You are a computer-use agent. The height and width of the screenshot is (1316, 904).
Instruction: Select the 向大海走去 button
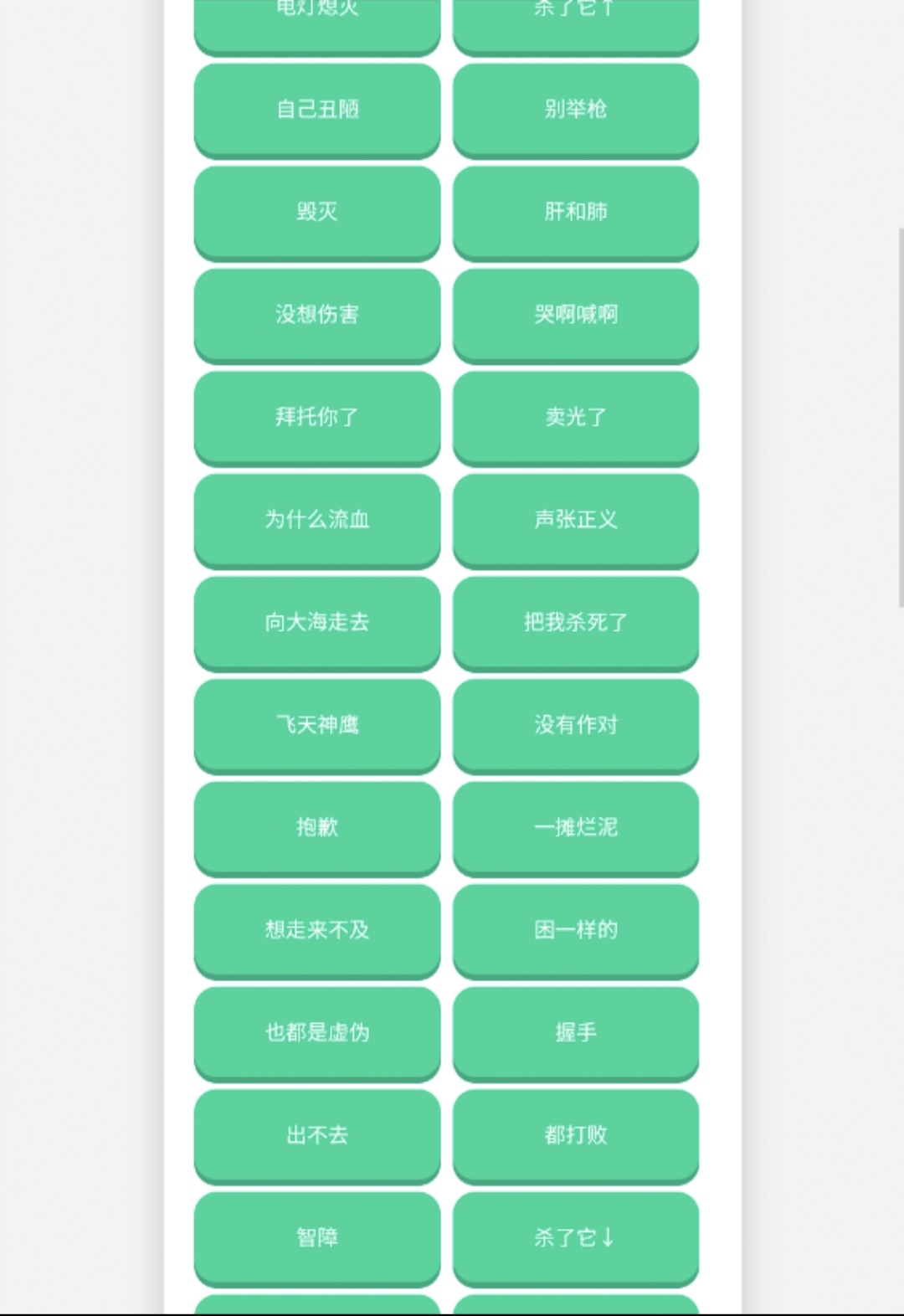point(317,622)
